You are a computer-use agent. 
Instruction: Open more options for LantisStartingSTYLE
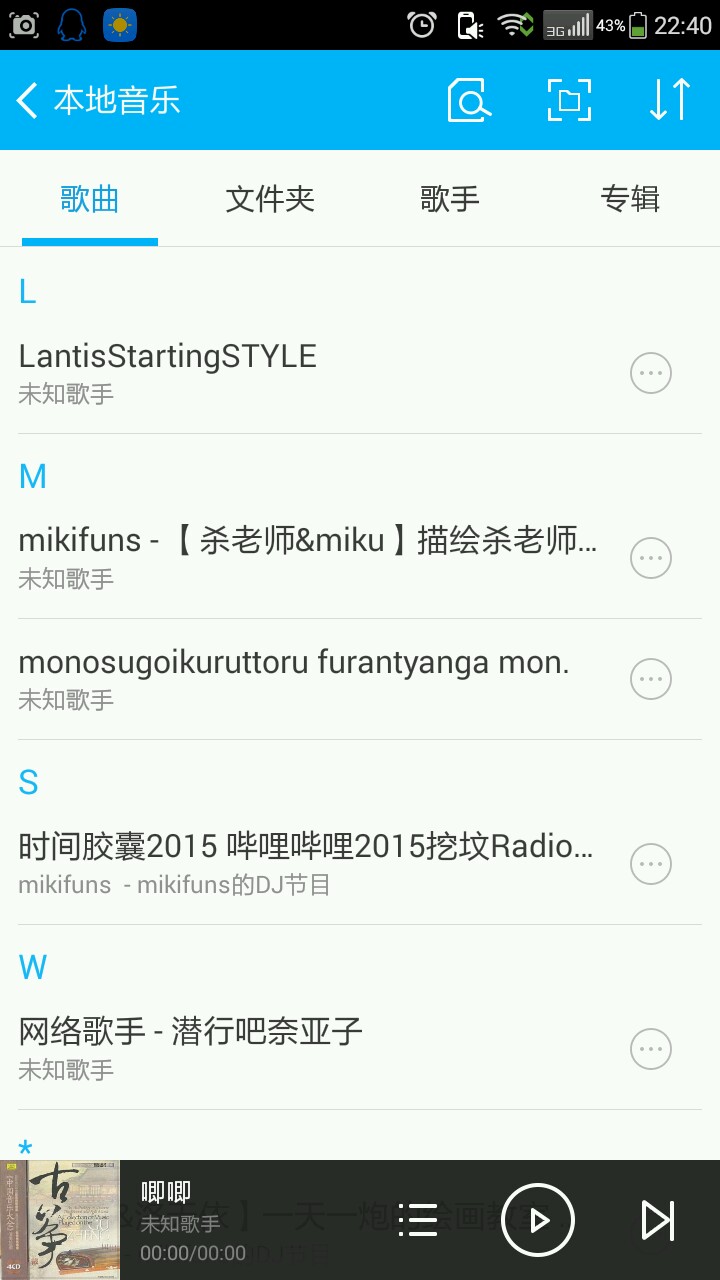651,373
